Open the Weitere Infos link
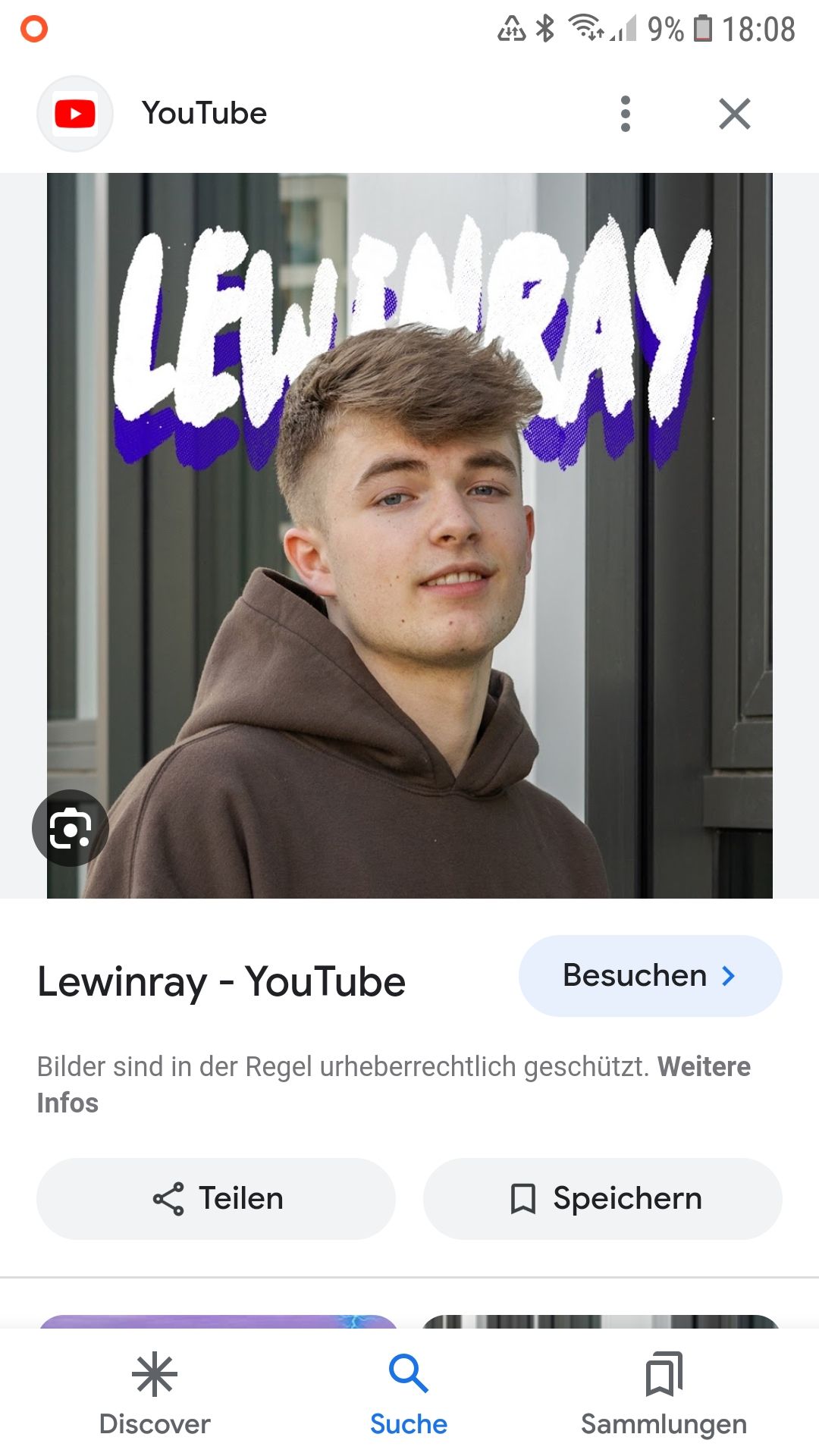 tap(703, 1067)
